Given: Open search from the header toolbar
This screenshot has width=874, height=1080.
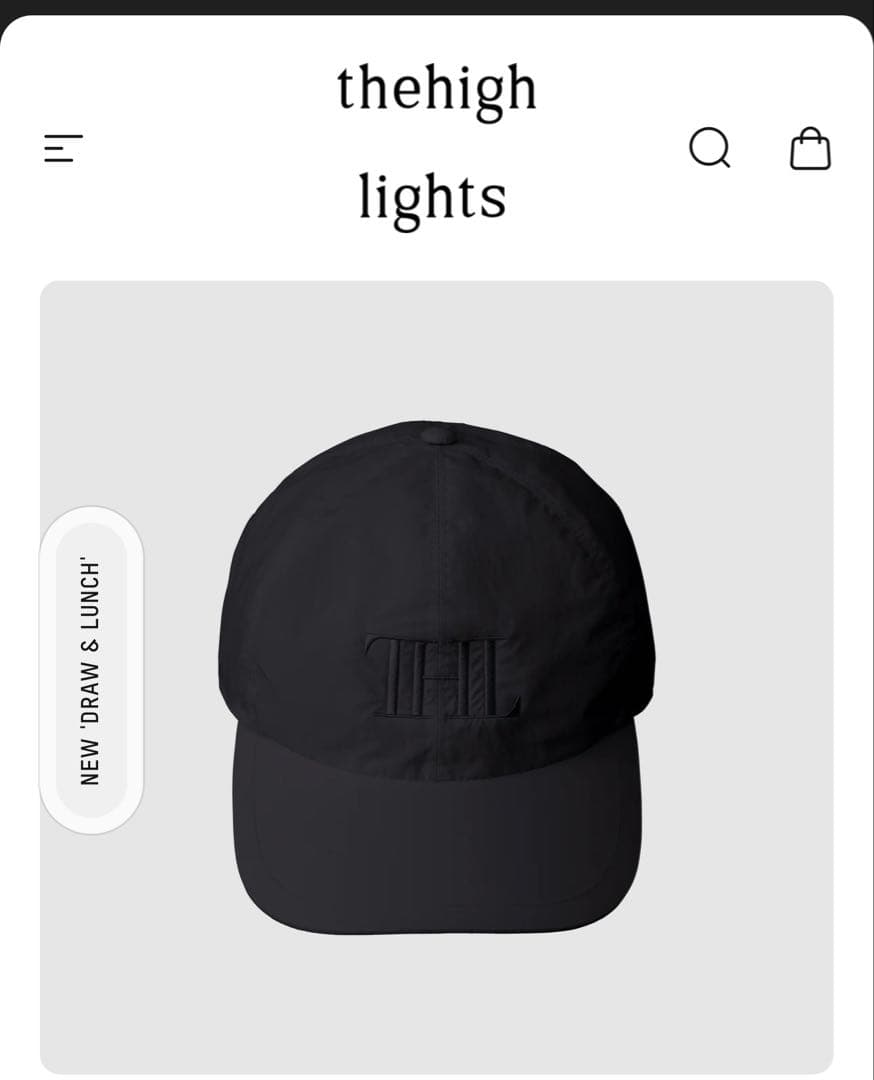Looking at the screenshot, I should pos(710,148).
